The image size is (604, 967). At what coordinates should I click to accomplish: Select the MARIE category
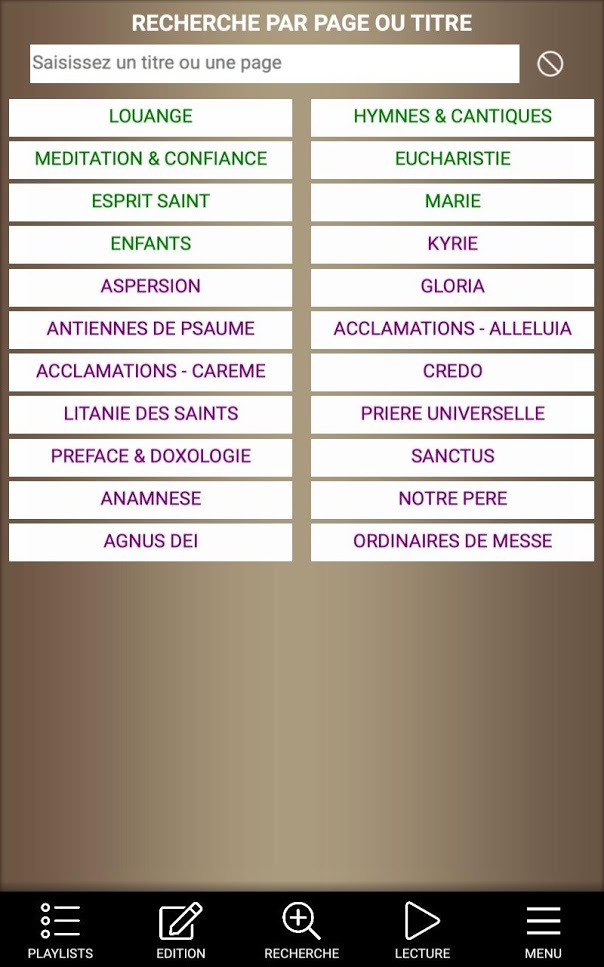pyautogui.click(x=452, y=202)
